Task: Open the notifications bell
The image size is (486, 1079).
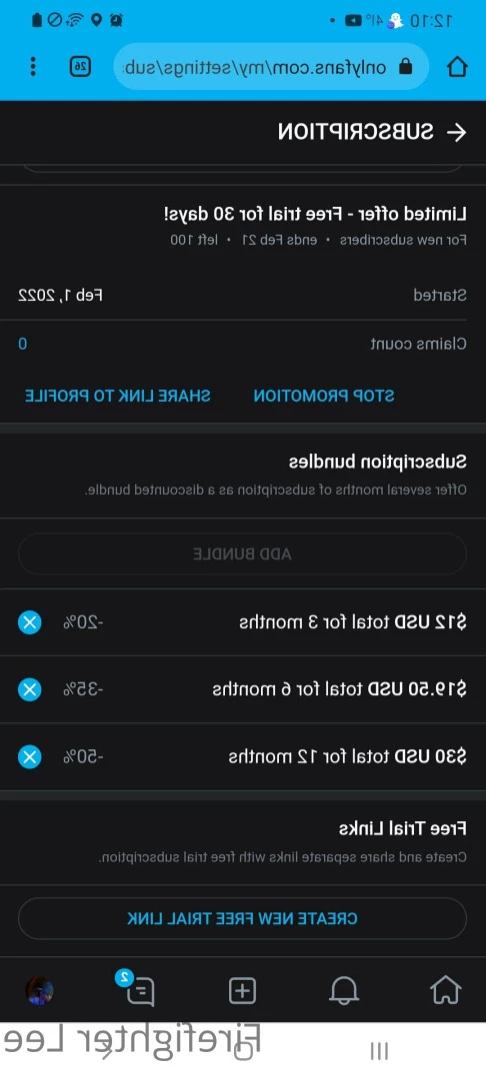Action: pos(344,991)
